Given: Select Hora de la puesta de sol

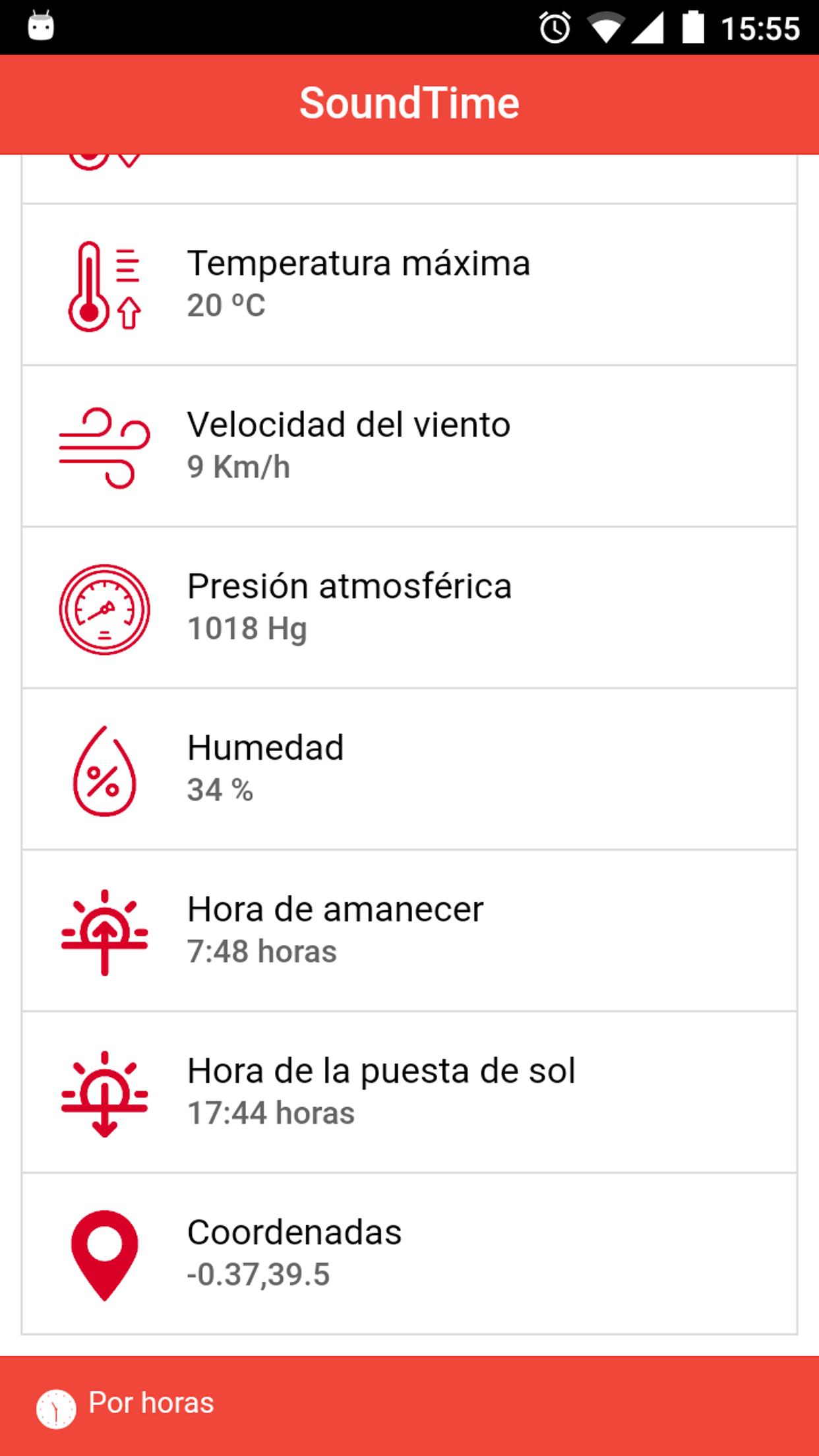Looking at the screenshot, I should (409, 1093).
